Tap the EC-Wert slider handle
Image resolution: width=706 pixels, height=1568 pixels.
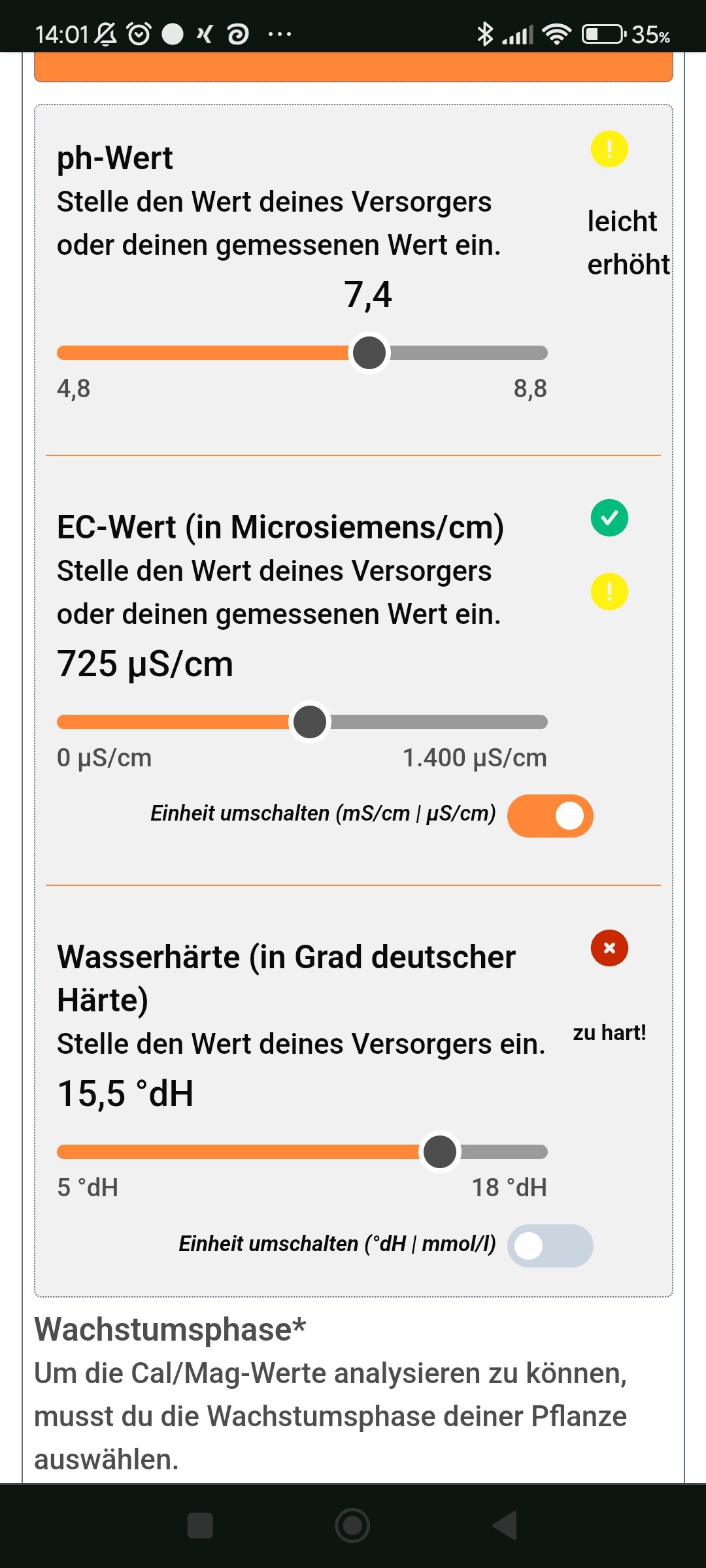(x=310, y=722)
